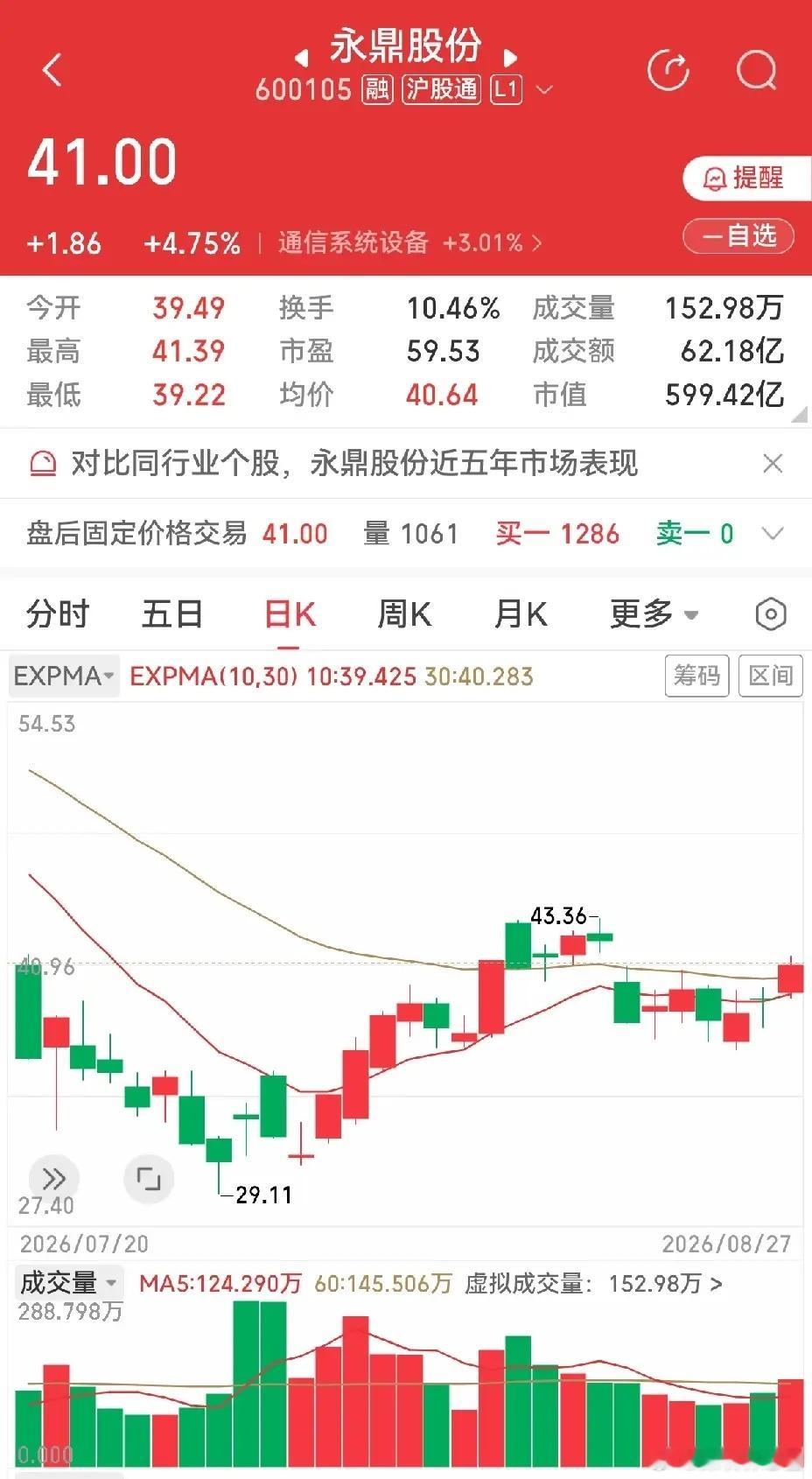
Task: Refresh the stock quote
Action: tap(668, 70)
